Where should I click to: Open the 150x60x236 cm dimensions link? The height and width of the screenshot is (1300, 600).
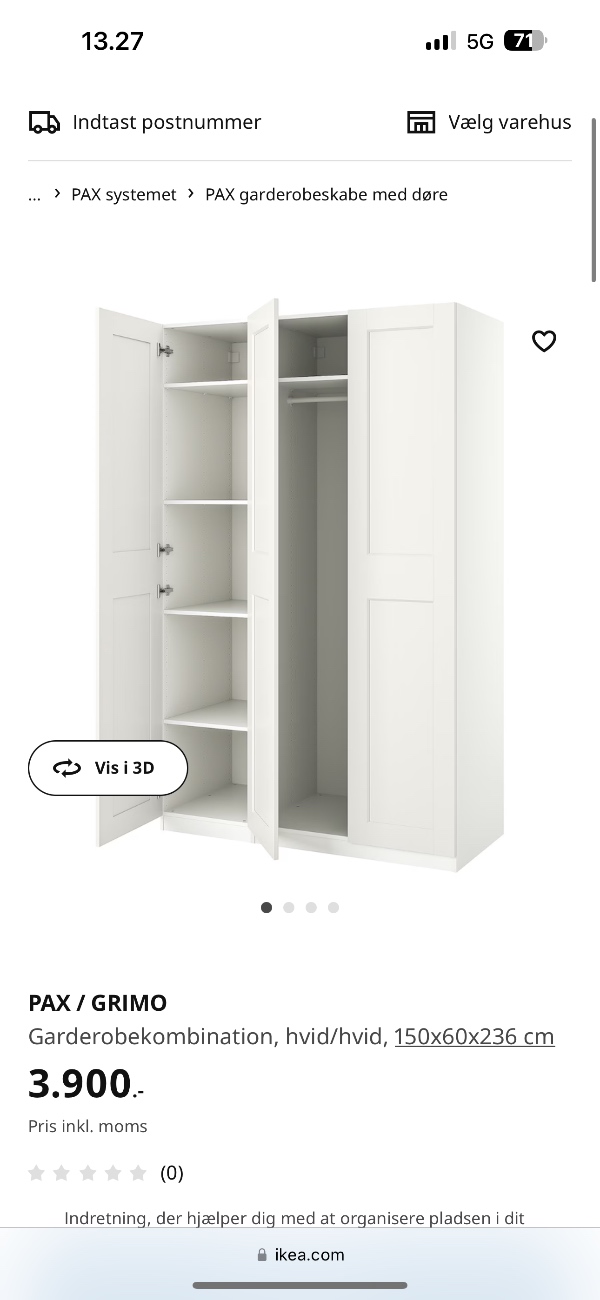[474, 1037]
